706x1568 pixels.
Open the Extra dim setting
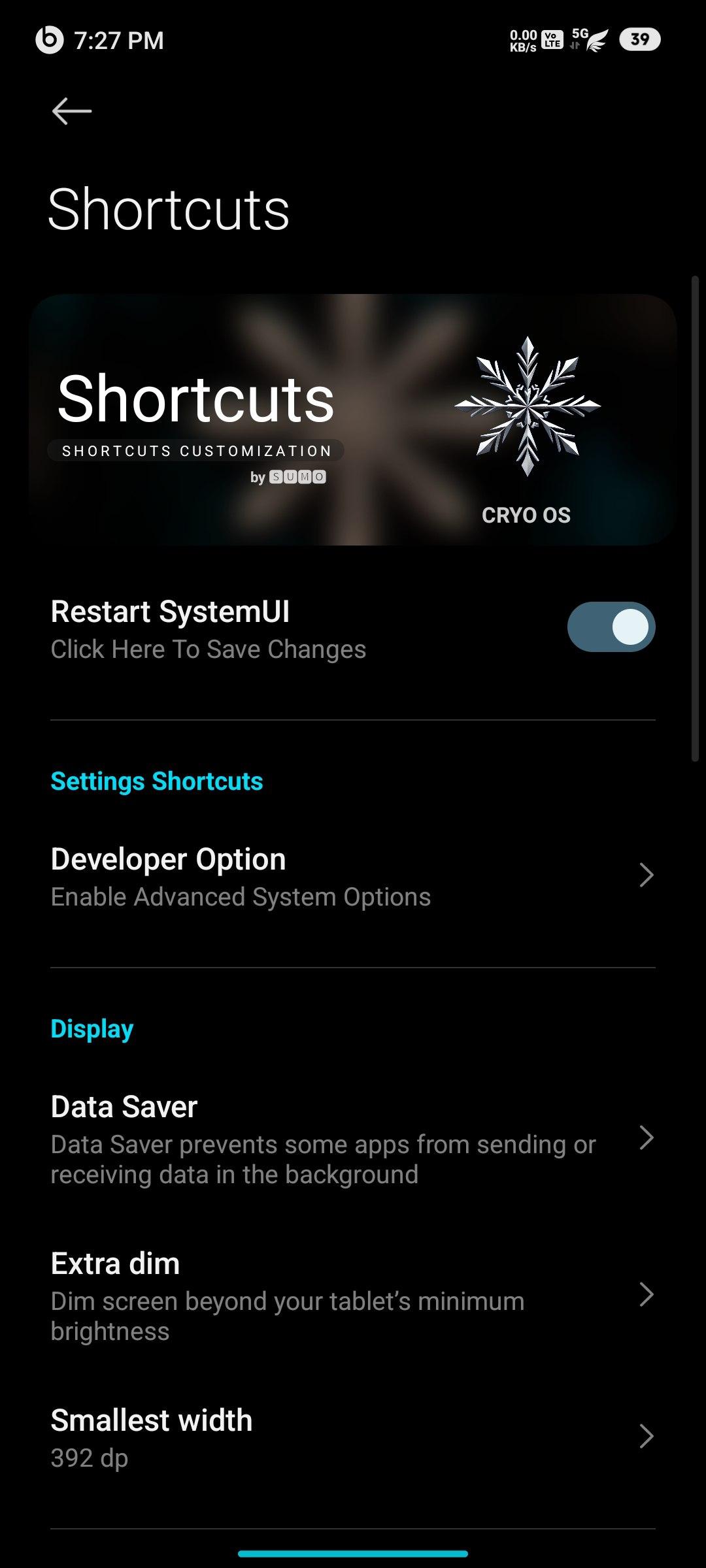pyautogui.click(x=353, y=1295)
